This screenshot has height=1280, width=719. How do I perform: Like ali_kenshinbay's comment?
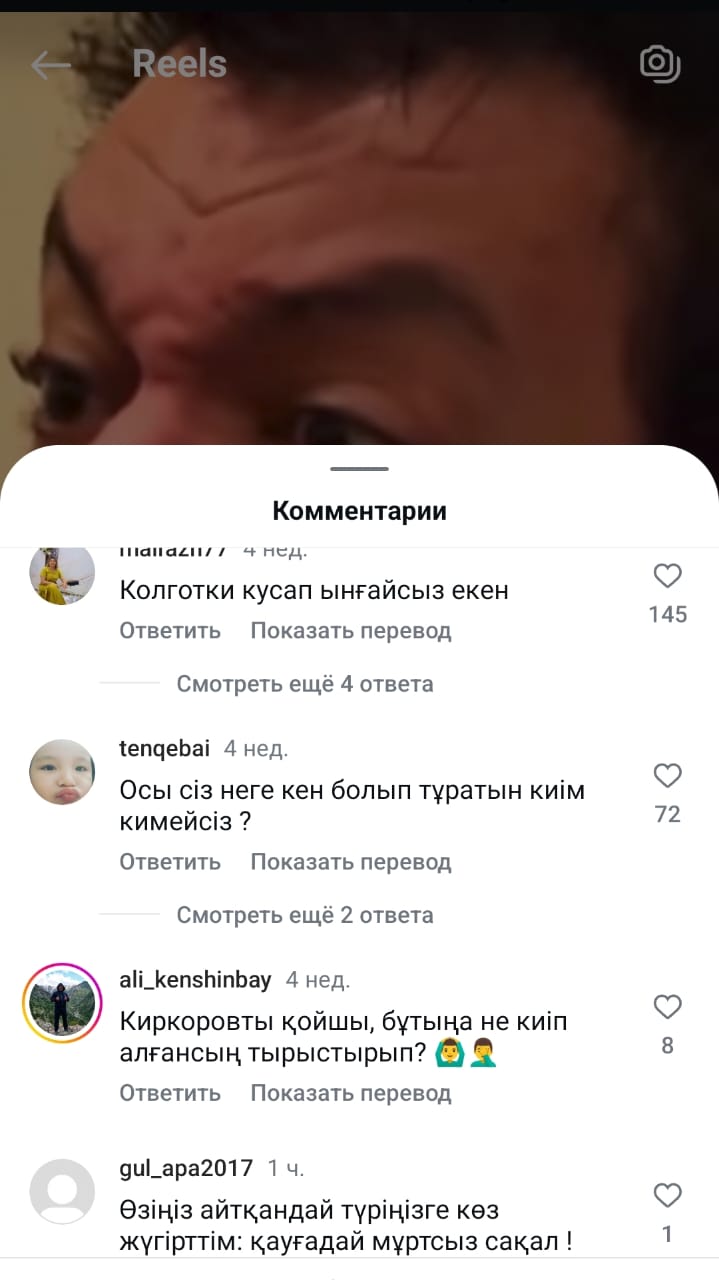(x=667, y=1007)
